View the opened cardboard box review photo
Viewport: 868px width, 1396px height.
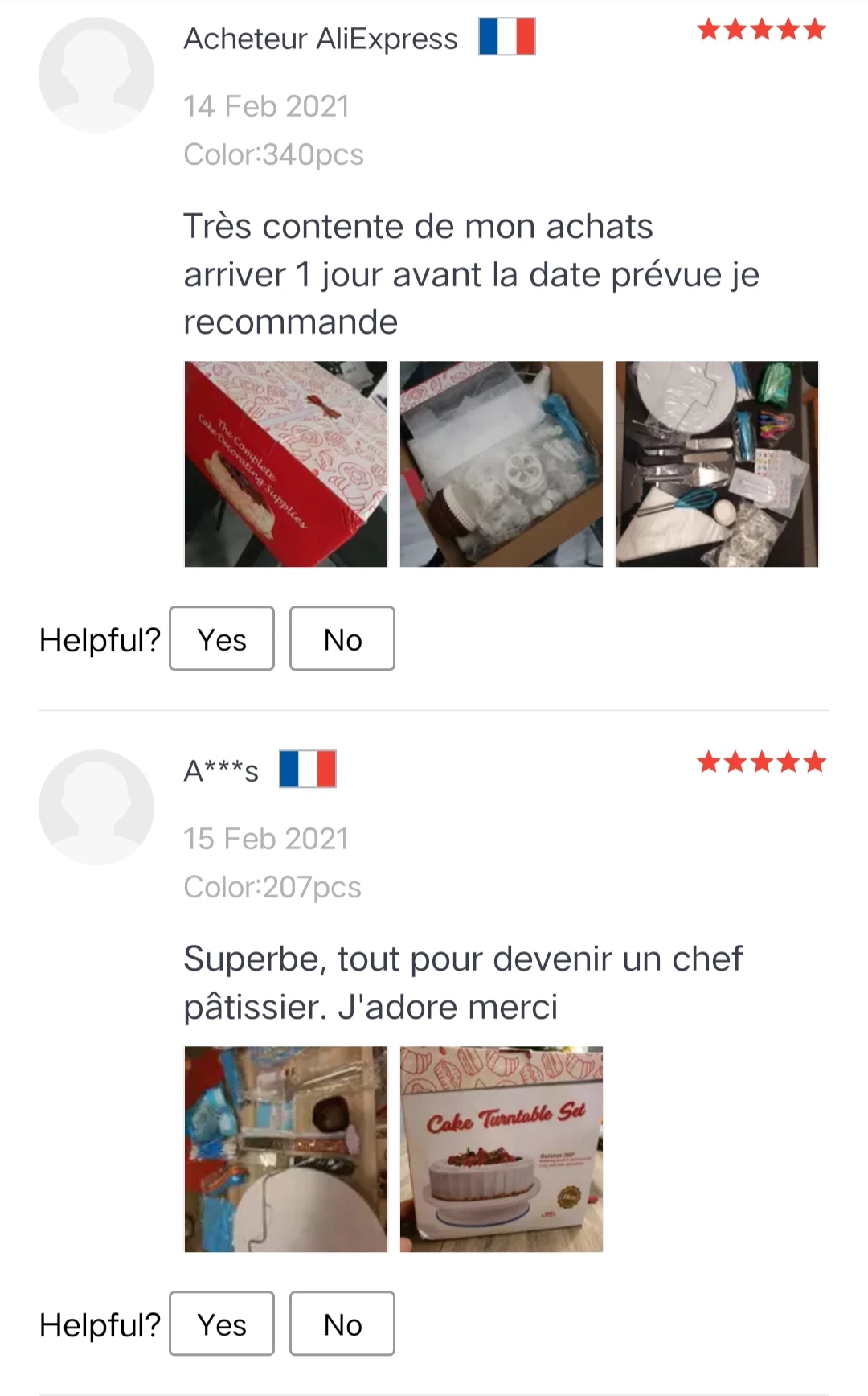click(x=502, y=464)
